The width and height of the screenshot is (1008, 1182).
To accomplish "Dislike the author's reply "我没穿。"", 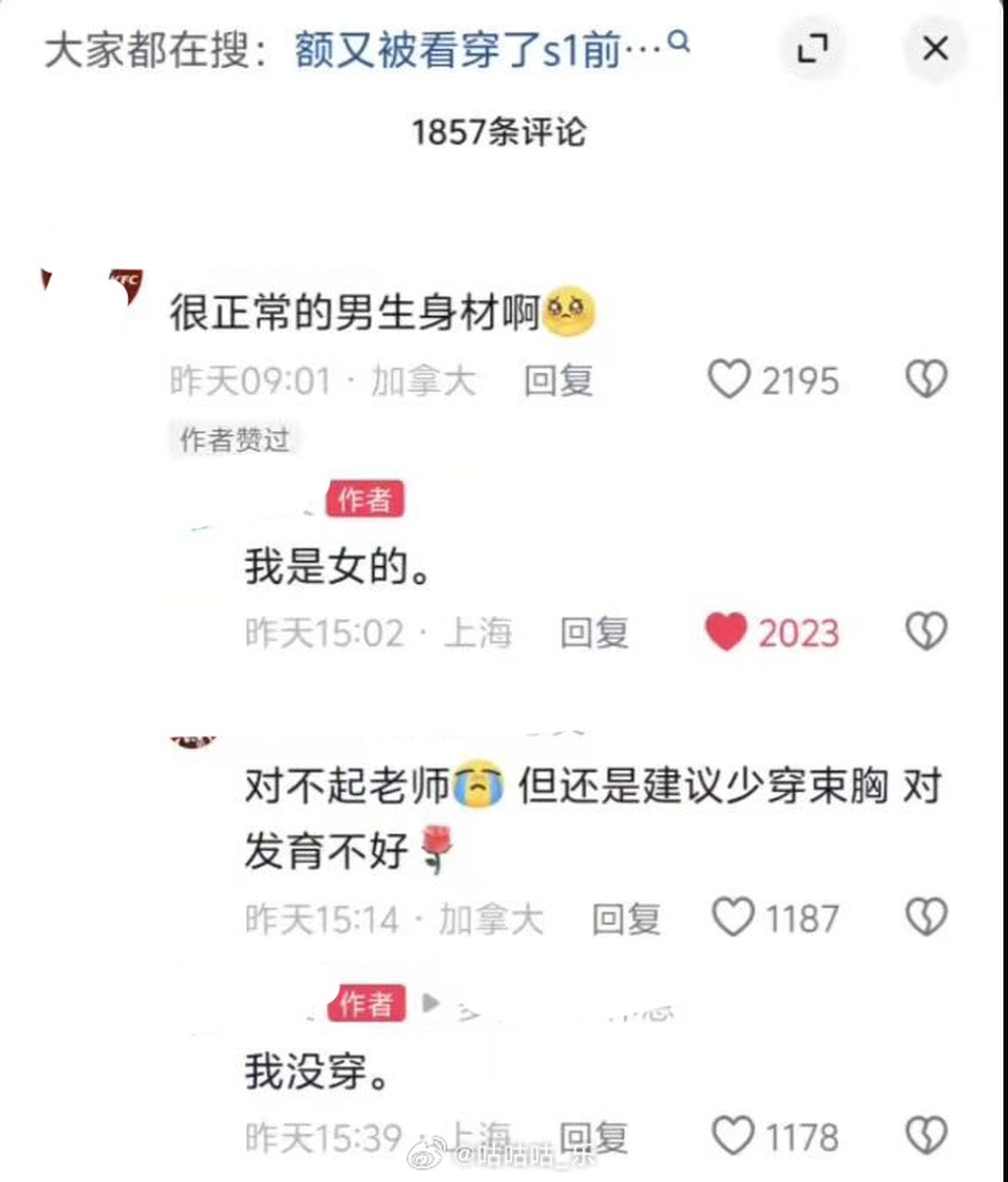I will [925, 1136].
